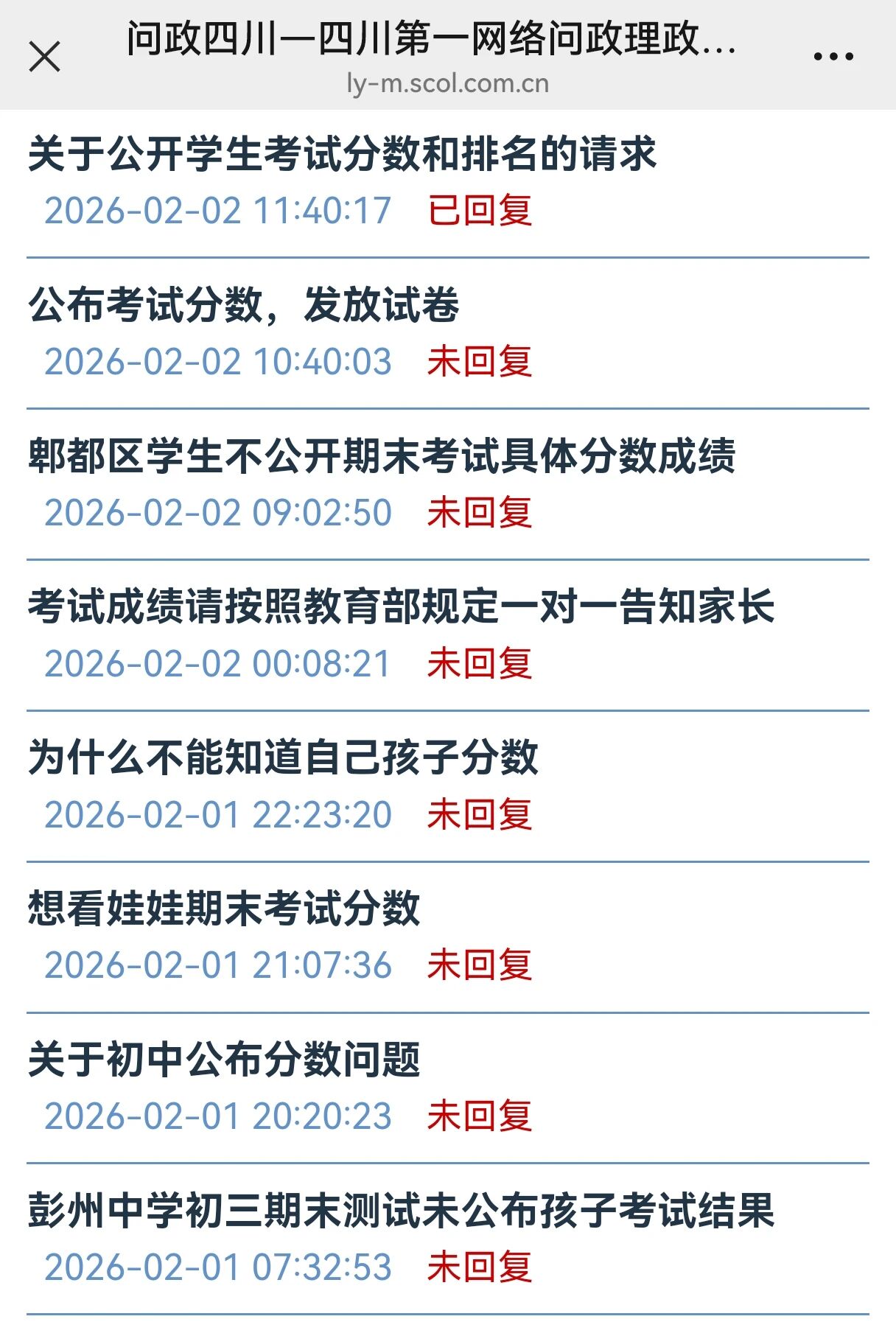The width and height of the screenshot is (896, 1333).
Task: View post 郫都区学生不公开期末考试具体分数成绩
Action: [382, 455]
